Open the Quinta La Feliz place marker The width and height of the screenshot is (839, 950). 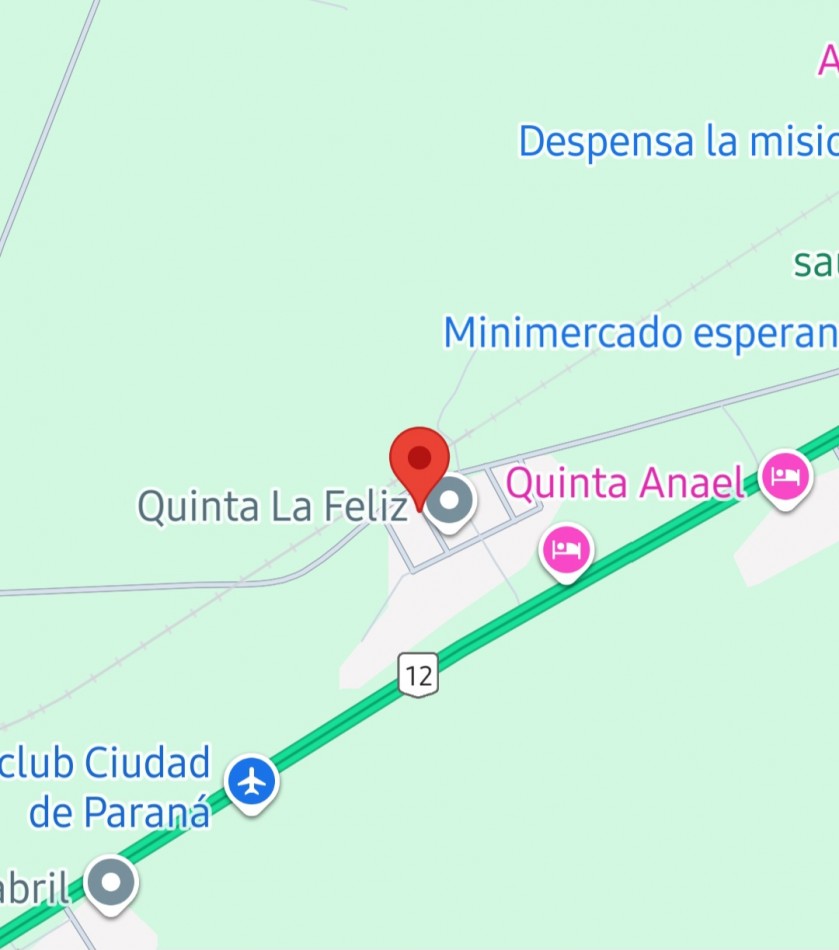pyautogui.click(x=452, y=501)
